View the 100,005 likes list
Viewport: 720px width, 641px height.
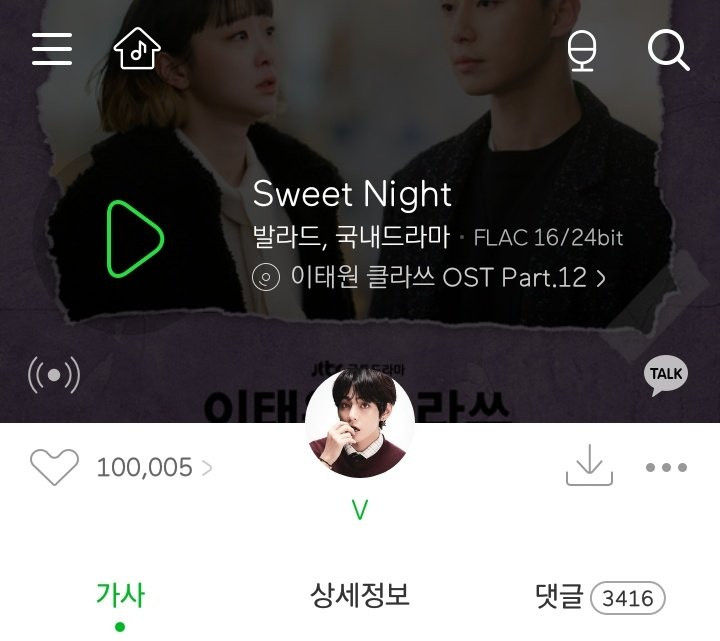pyautogui.click(x=153, y=467)
